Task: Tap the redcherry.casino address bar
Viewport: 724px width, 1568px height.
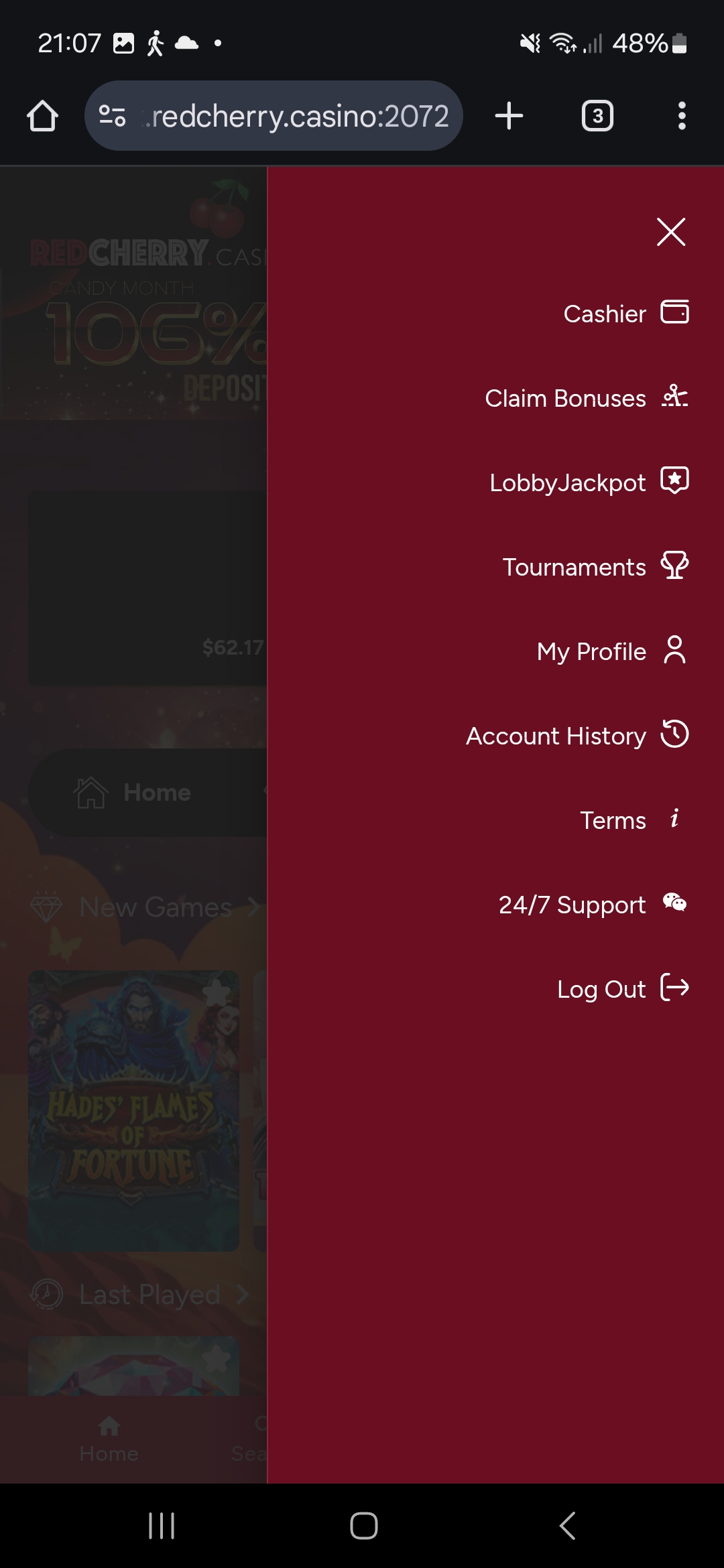Action: click(295, 116)
